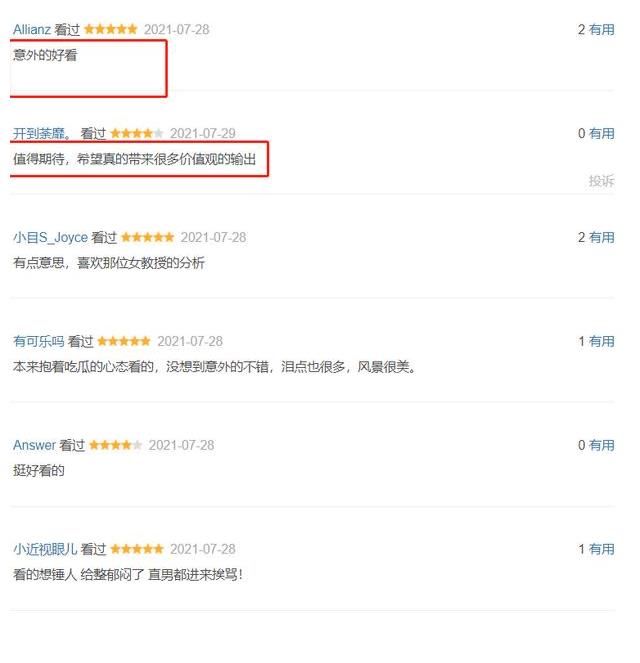Image resolution: width=640 pixels, height=663 pixels.
Task: Open 小近视眼儿's profile
Action: tap(45, 550)
